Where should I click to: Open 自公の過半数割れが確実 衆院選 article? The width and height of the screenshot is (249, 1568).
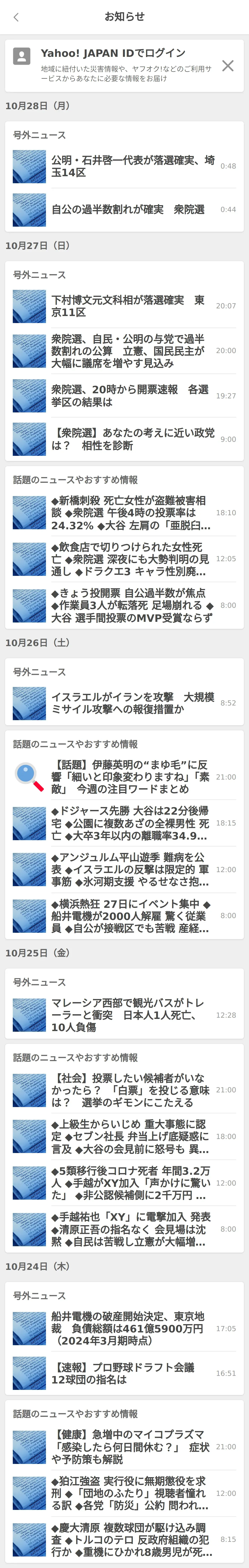128,209
